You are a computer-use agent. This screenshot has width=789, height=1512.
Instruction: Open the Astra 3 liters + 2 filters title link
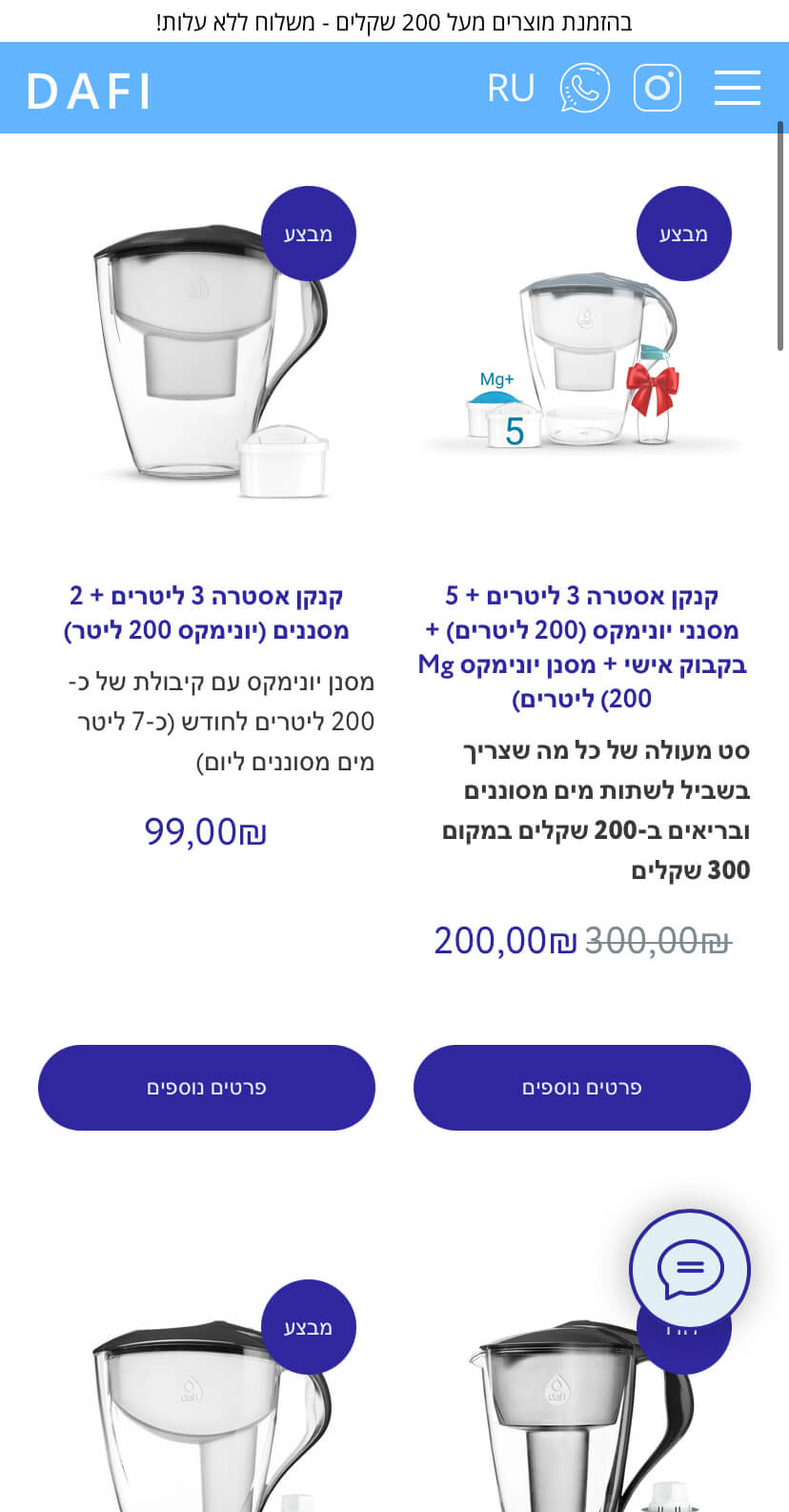[207, 613]
